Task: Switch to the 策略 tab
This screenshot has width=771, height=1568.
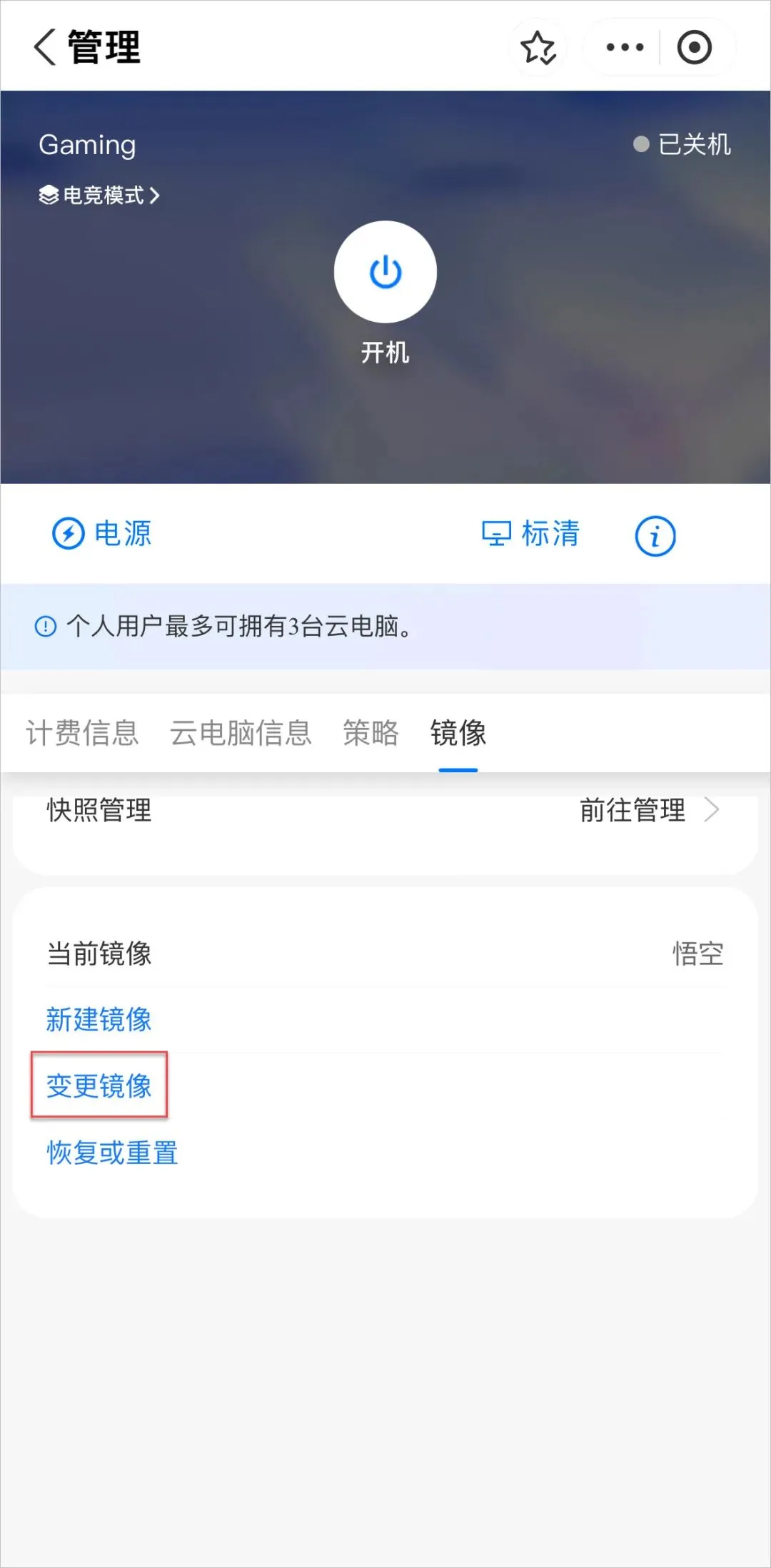Action: click(x=371, y=733)
